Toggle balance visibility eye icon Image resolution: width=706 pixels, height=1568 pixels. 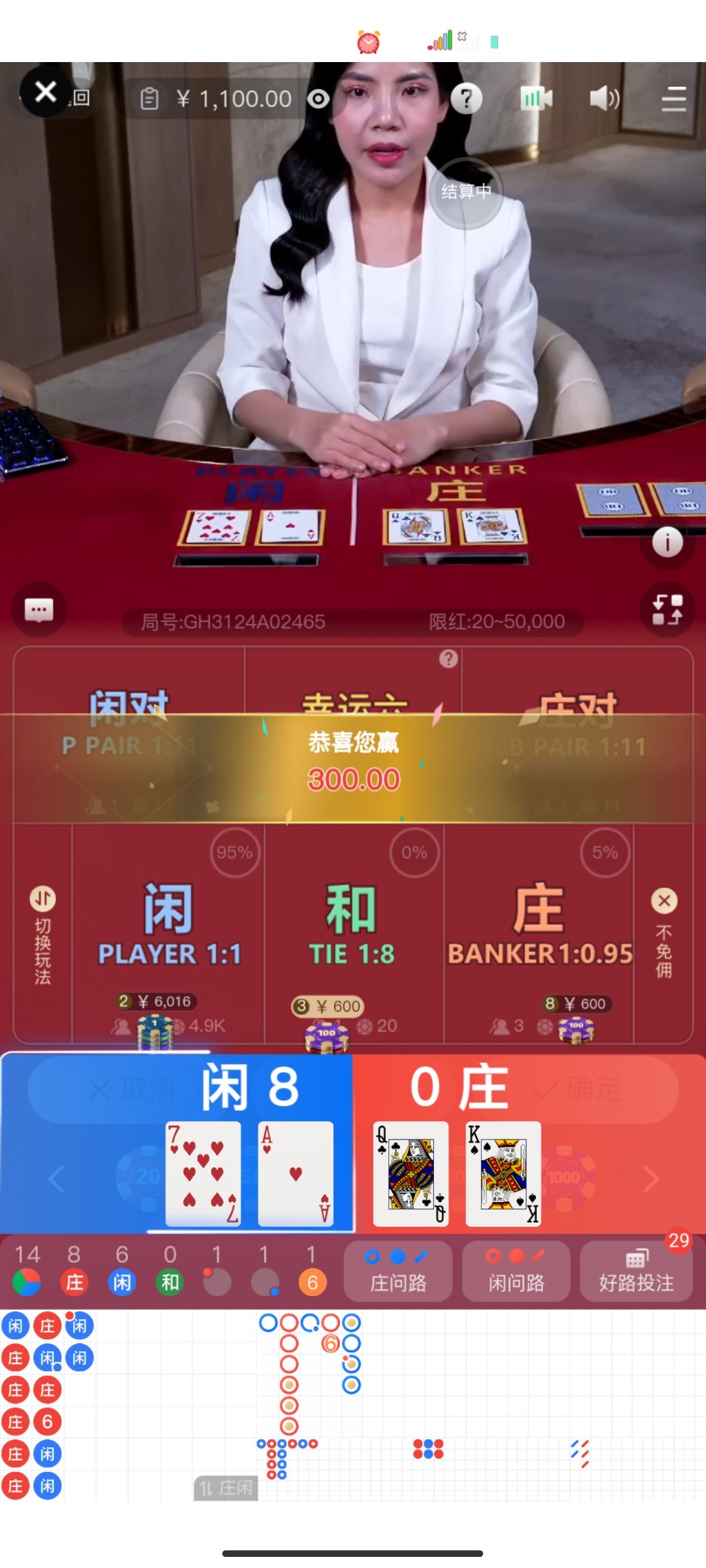318,99
